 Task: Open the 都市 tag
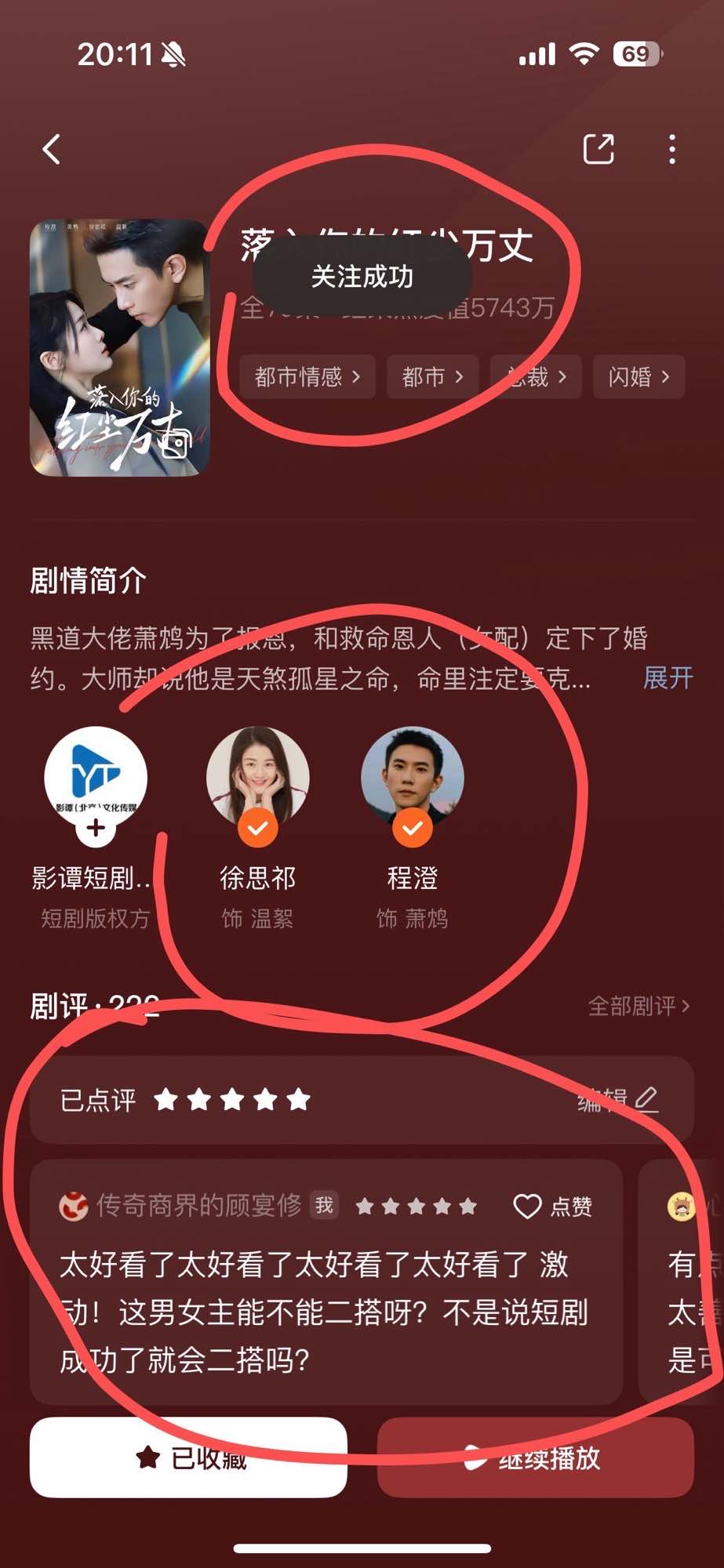click(x=432, y=377)
